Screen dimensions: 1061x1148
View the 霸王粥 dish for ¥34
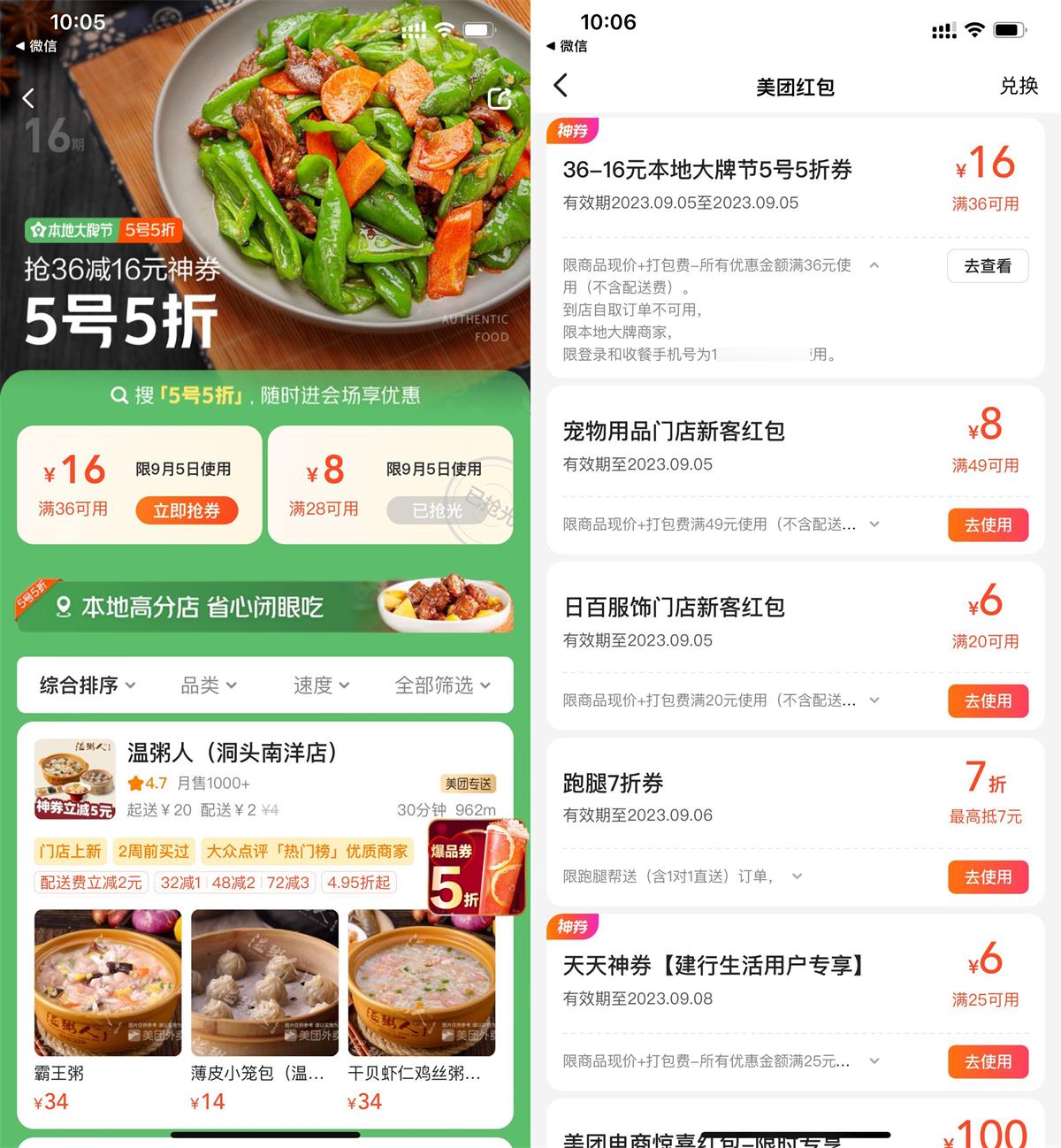tap(108, 983)
